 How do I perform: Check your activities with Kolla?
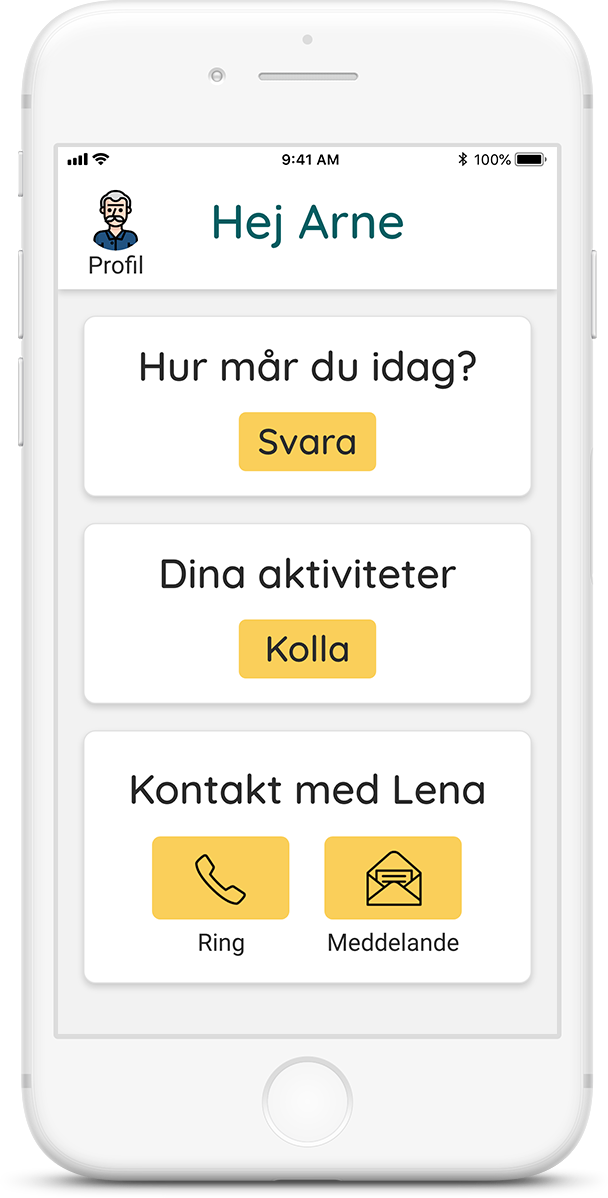307,649
